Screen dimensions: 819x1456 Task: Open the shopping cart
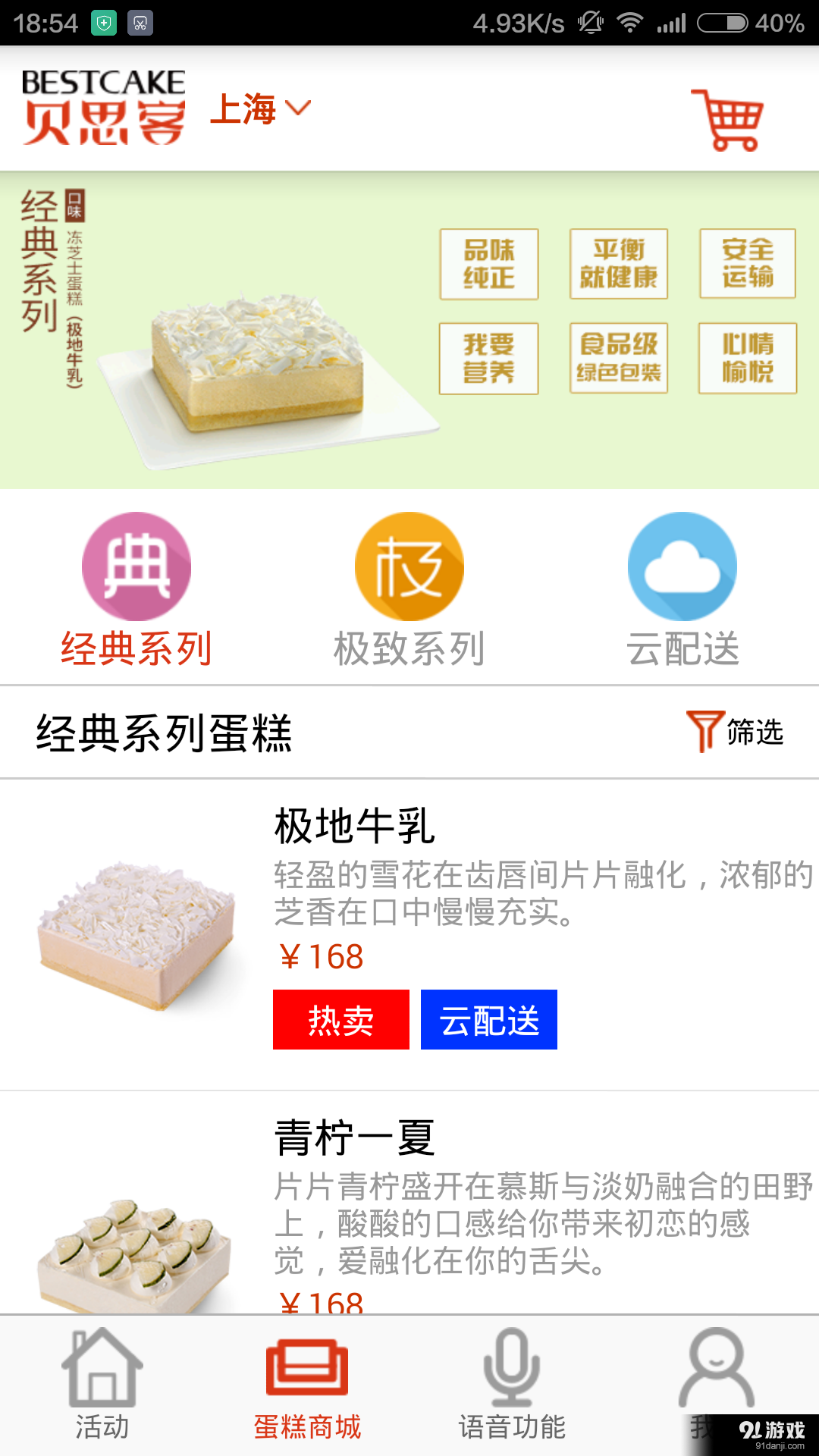(x=726, y=118)
